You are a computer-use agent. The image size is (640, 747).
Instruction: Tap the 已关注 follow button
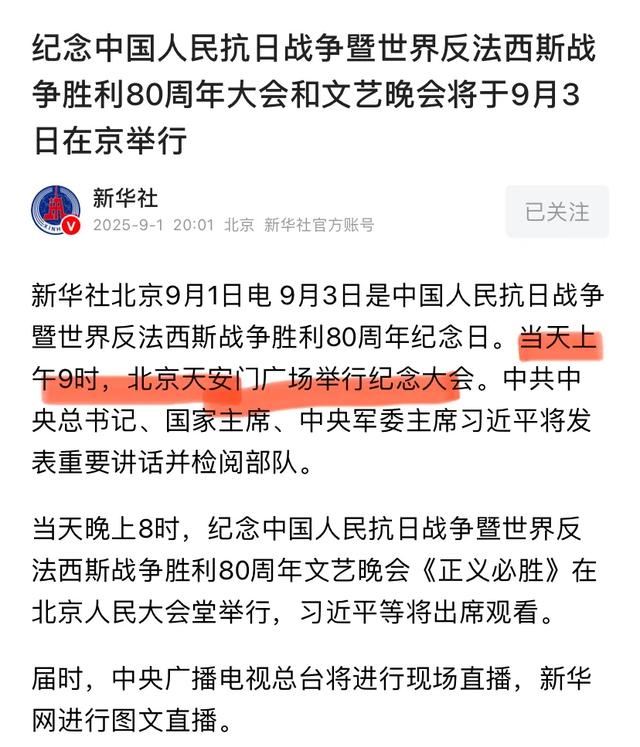click(557, 212)
